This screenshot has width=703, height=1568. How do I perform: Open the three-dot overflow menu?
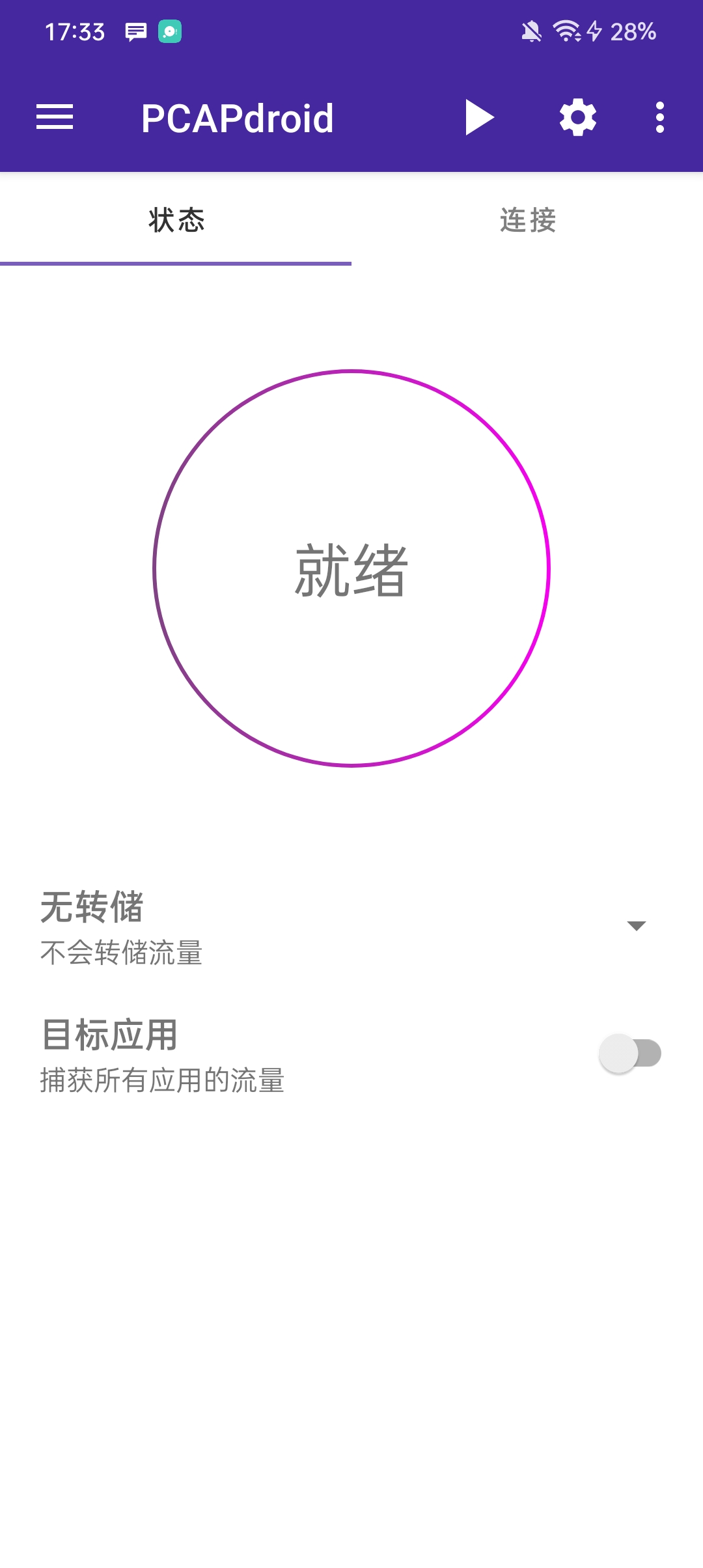point(659,117)
